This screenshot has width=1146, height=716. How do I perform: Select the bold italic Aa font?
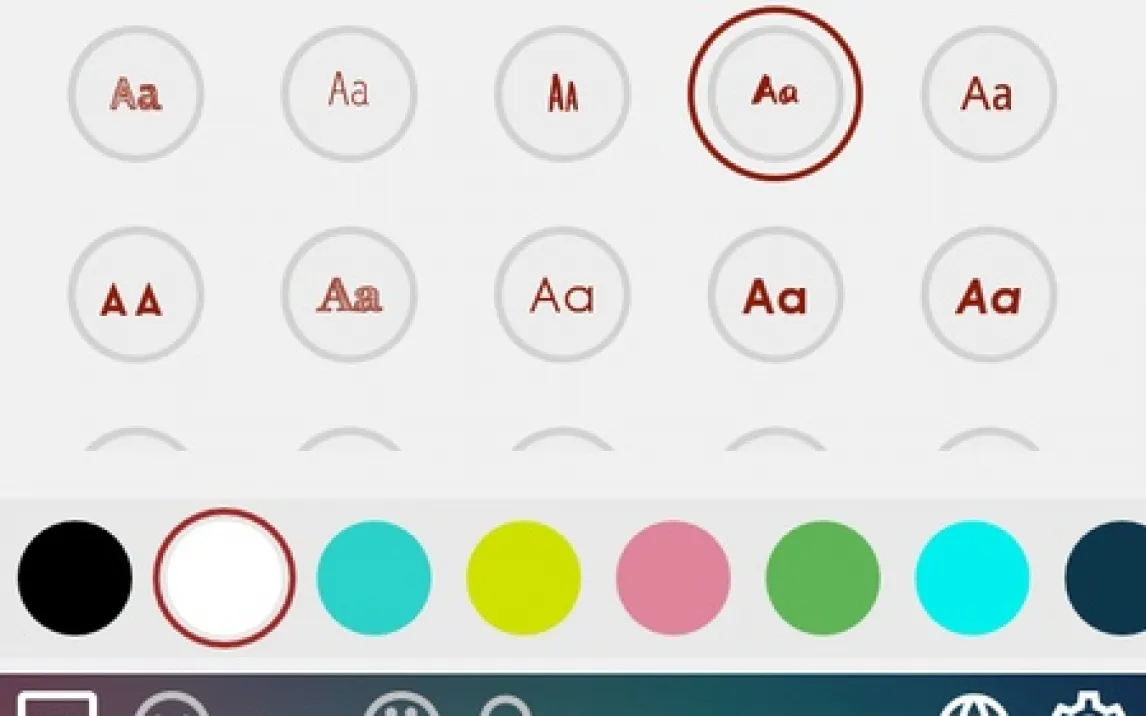point(988,296)
